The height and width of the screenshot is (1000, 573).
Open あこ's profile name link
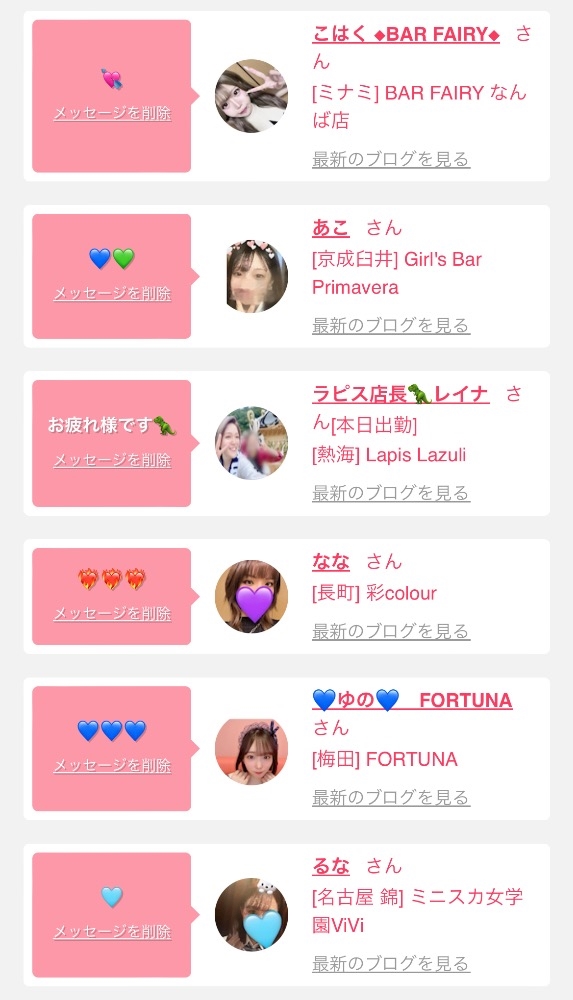[x=331, y=228]
